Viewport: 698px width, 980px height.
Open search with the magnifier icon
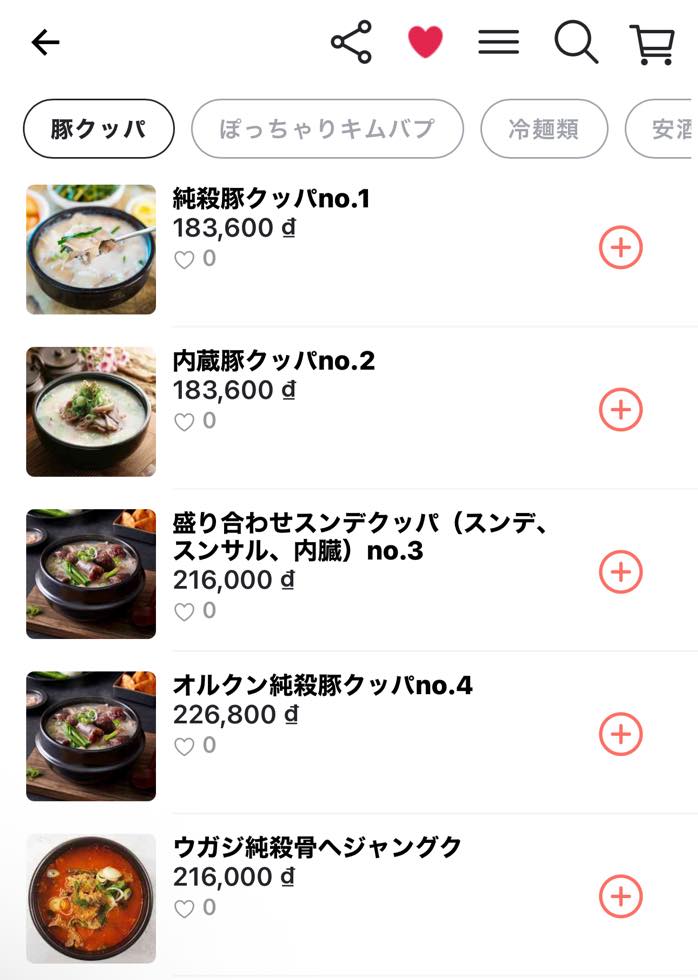[x=576, y=42]
